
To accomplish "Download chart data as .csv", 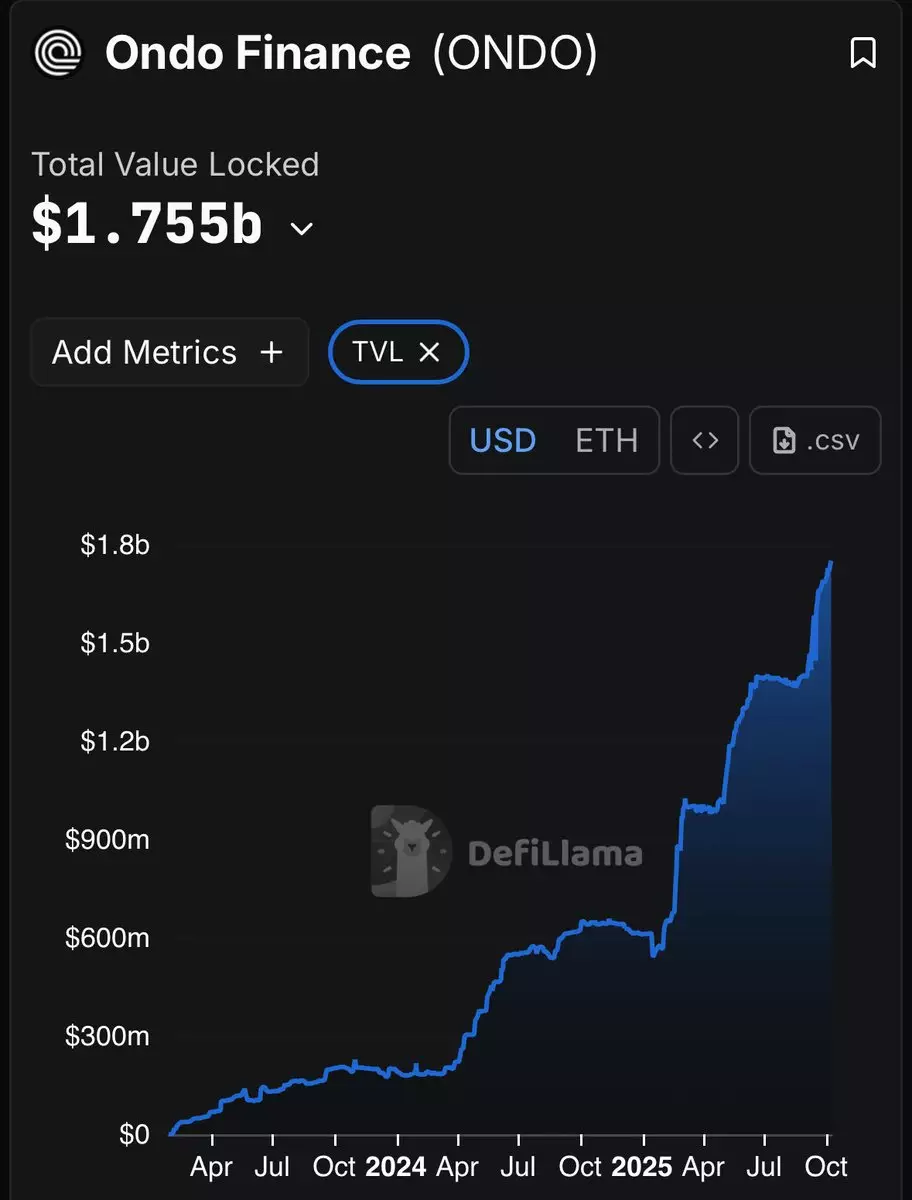I will coord(815,440).
